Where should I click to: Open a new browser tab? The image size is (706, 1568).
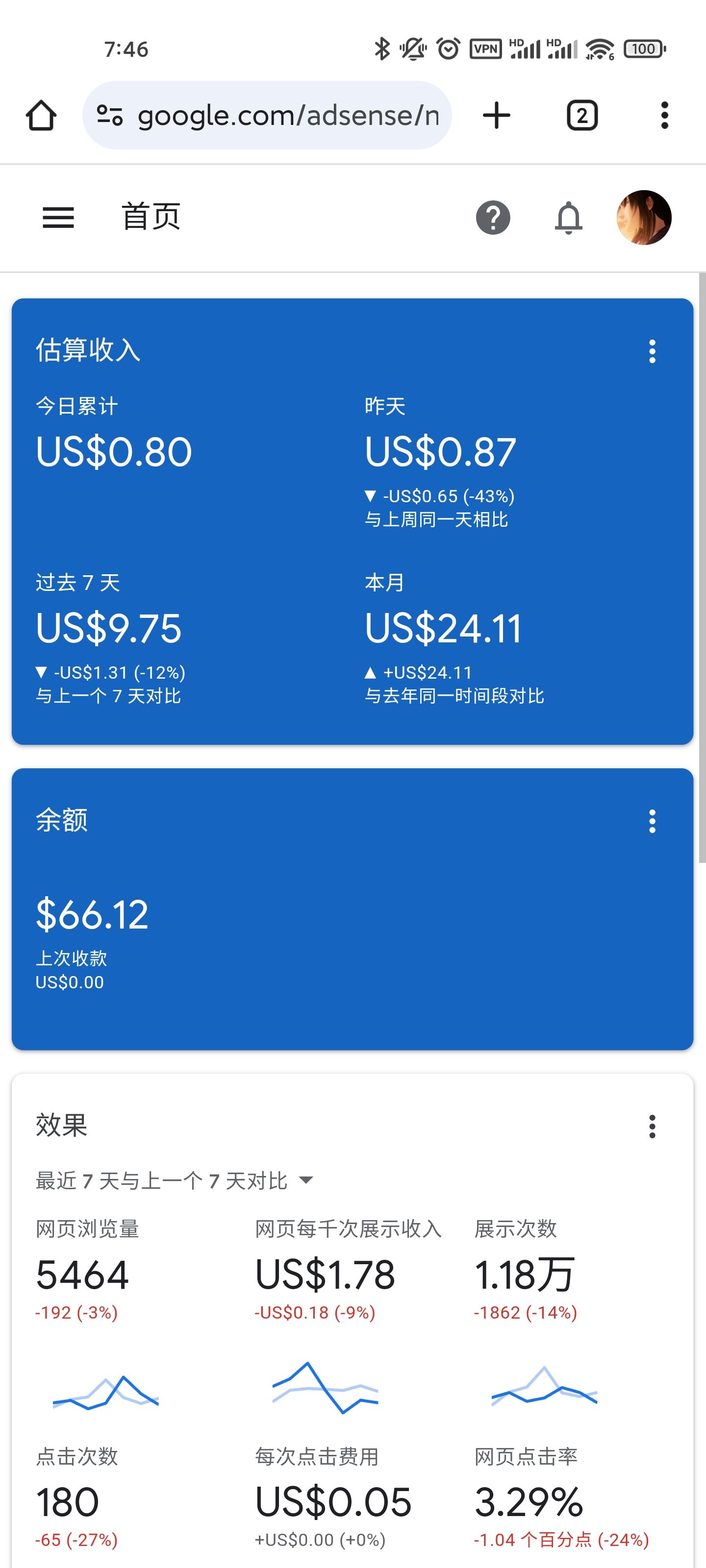coord(497,115)
